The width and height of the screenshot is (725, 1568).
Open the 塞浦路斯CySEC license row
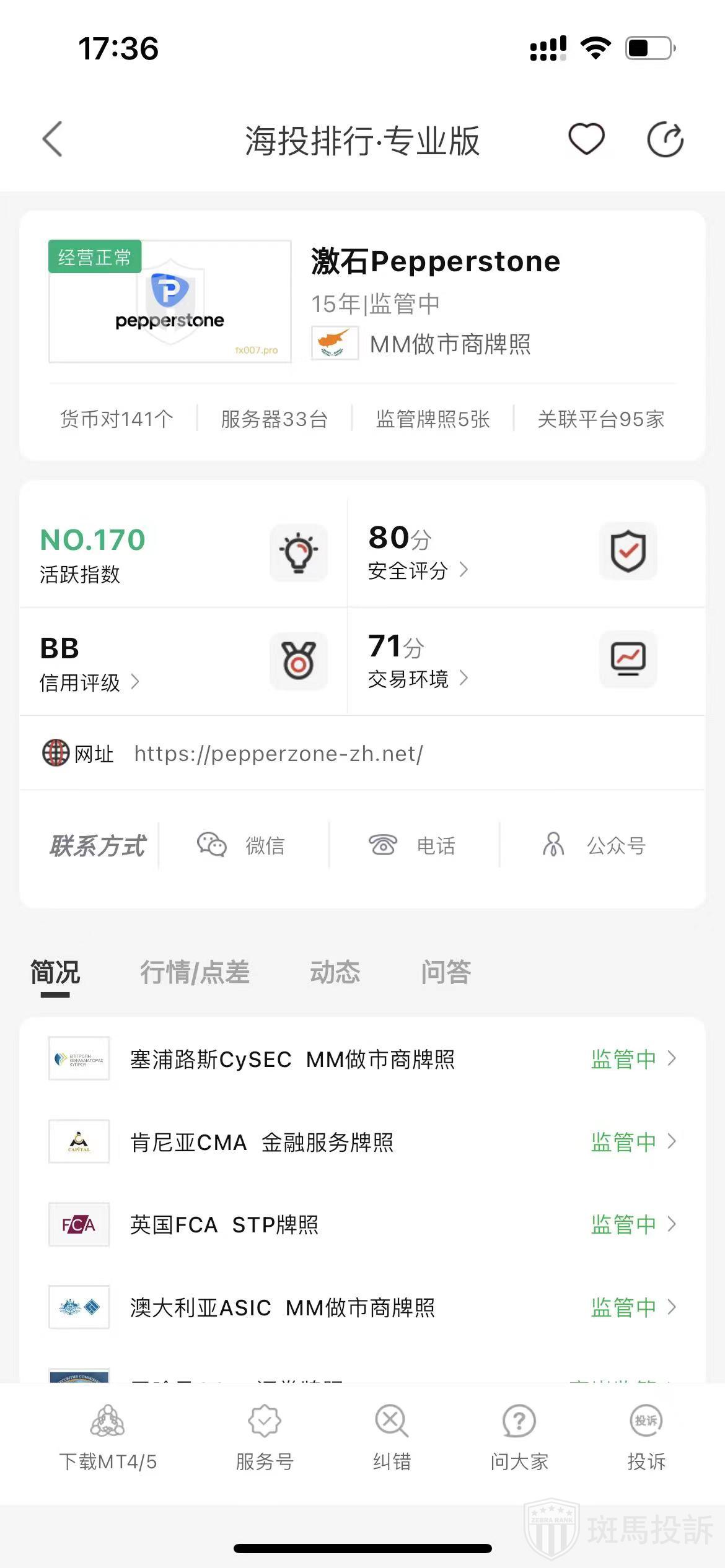(x=362, y=1059)
